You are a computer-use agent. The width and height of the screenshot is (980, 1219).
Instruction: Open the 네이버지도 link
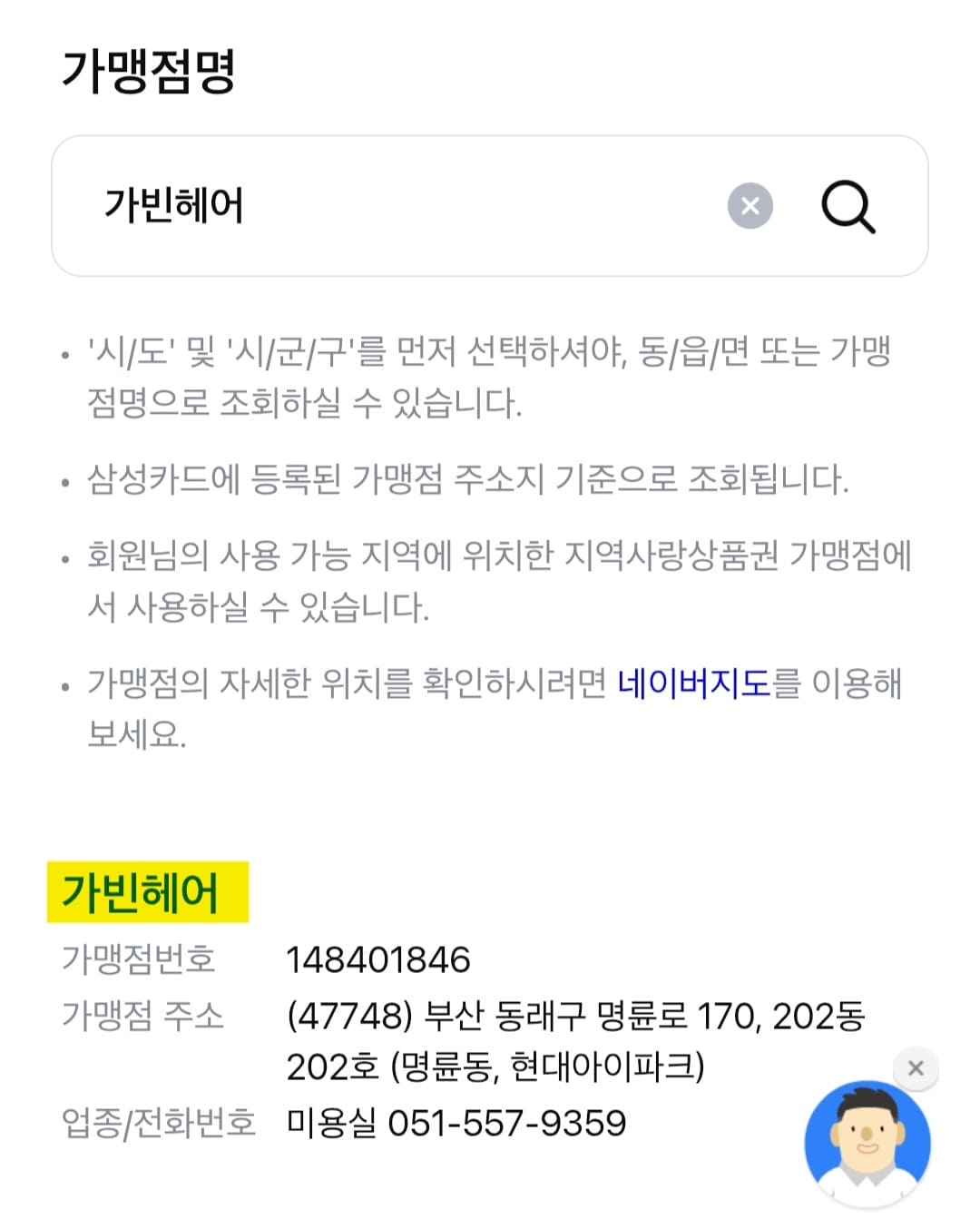coord(693,689)
